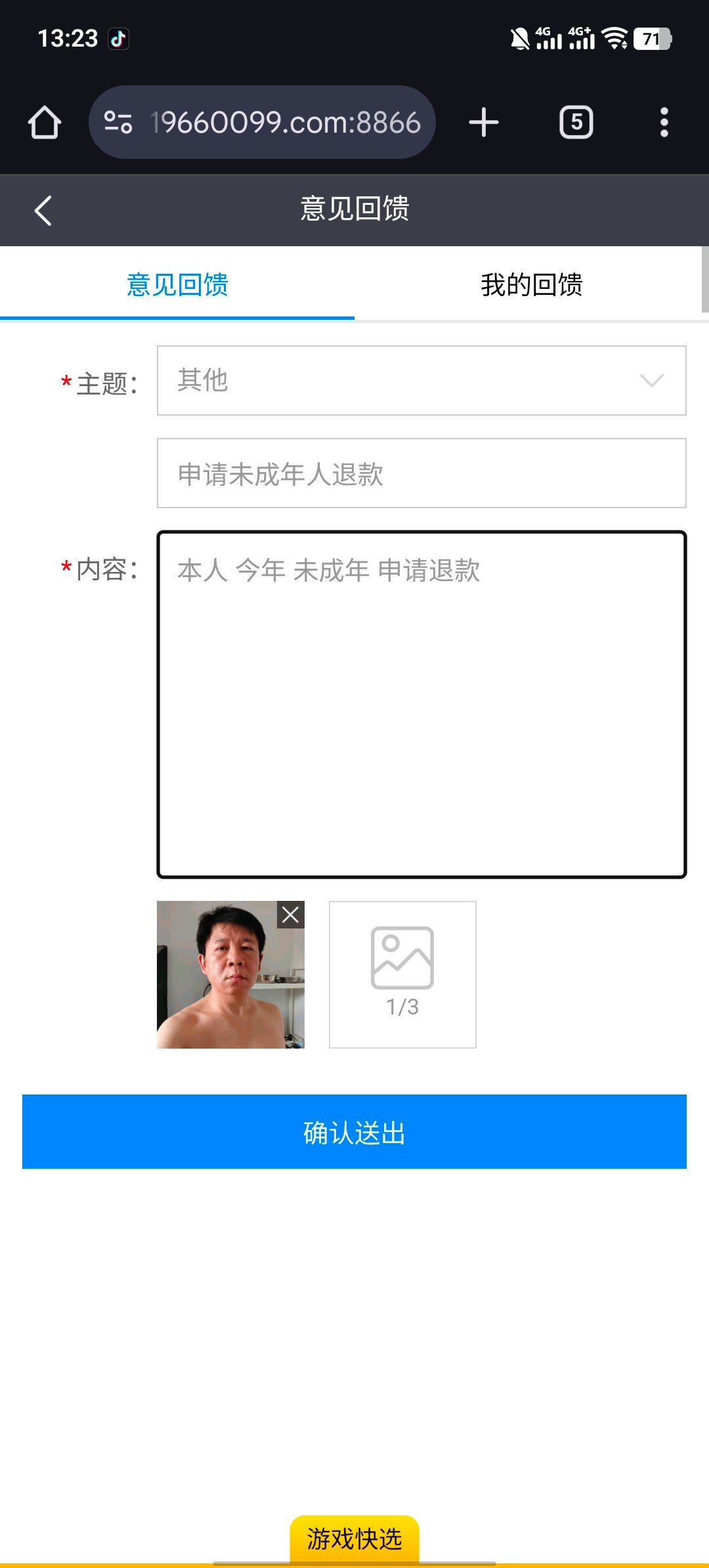Edit the 申请未成年人退款 subject field
709x1568 pixels.
421,473
